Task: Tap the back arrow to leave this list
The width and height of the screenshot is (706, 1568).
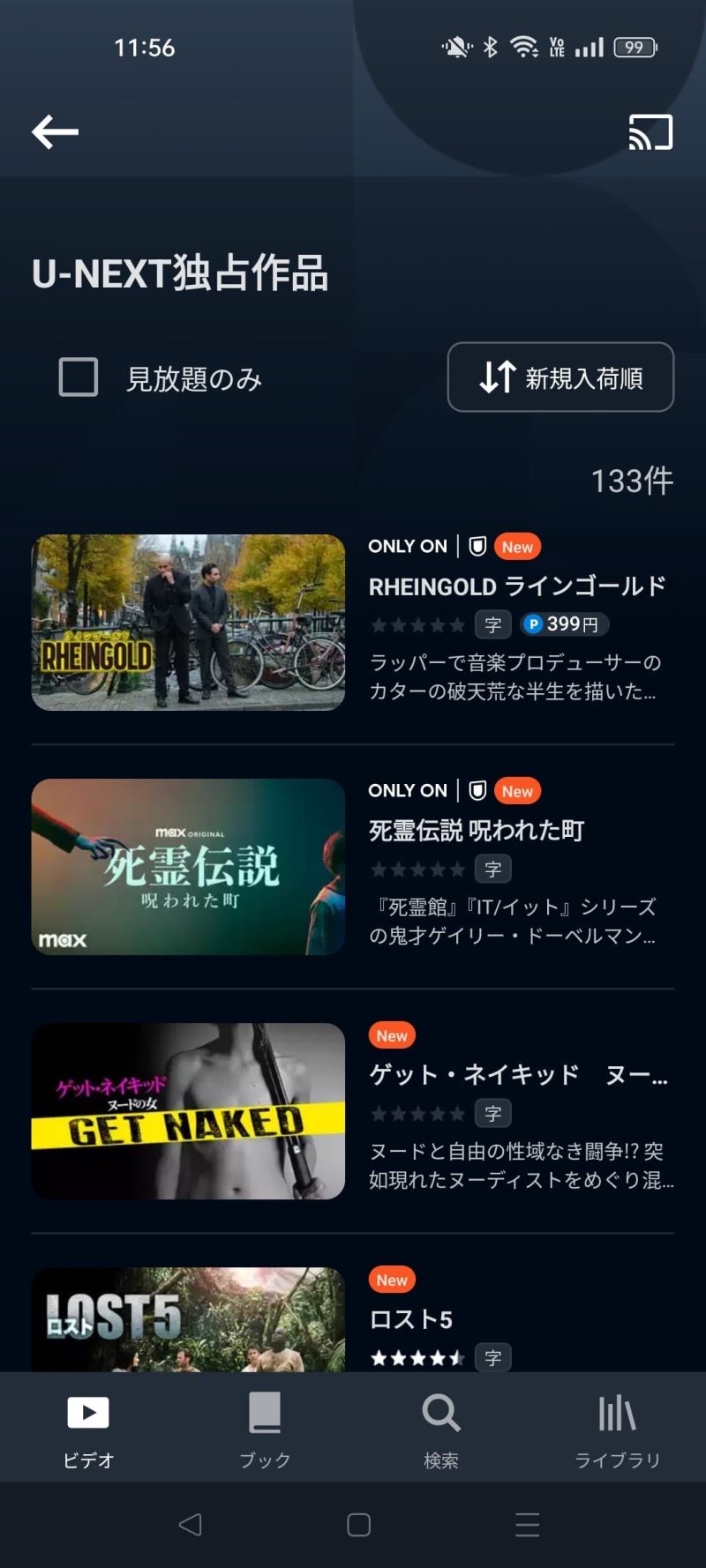Action: click(55, 132)
